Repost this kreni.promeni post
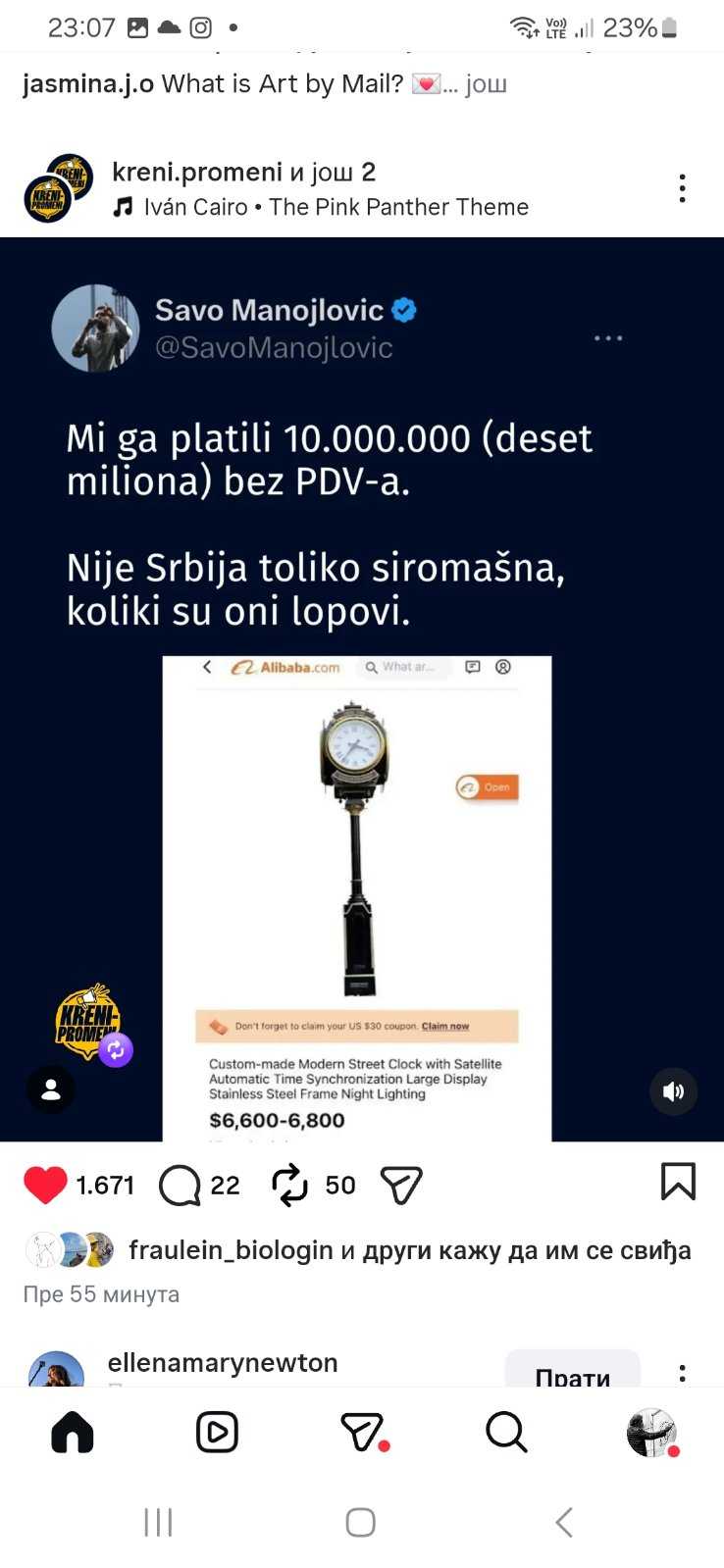The image size is (724, 1568). tap(289, 1185)
